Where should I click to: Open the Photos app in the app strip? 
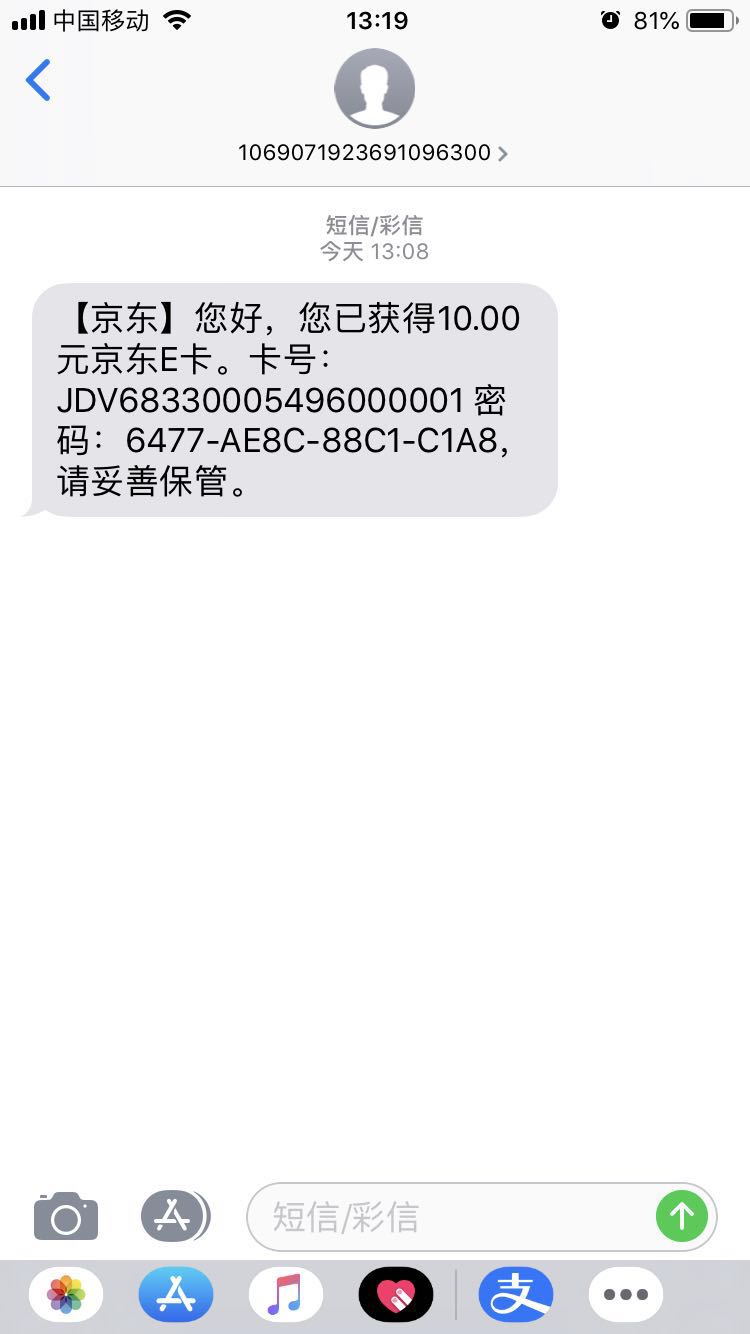66,1295
